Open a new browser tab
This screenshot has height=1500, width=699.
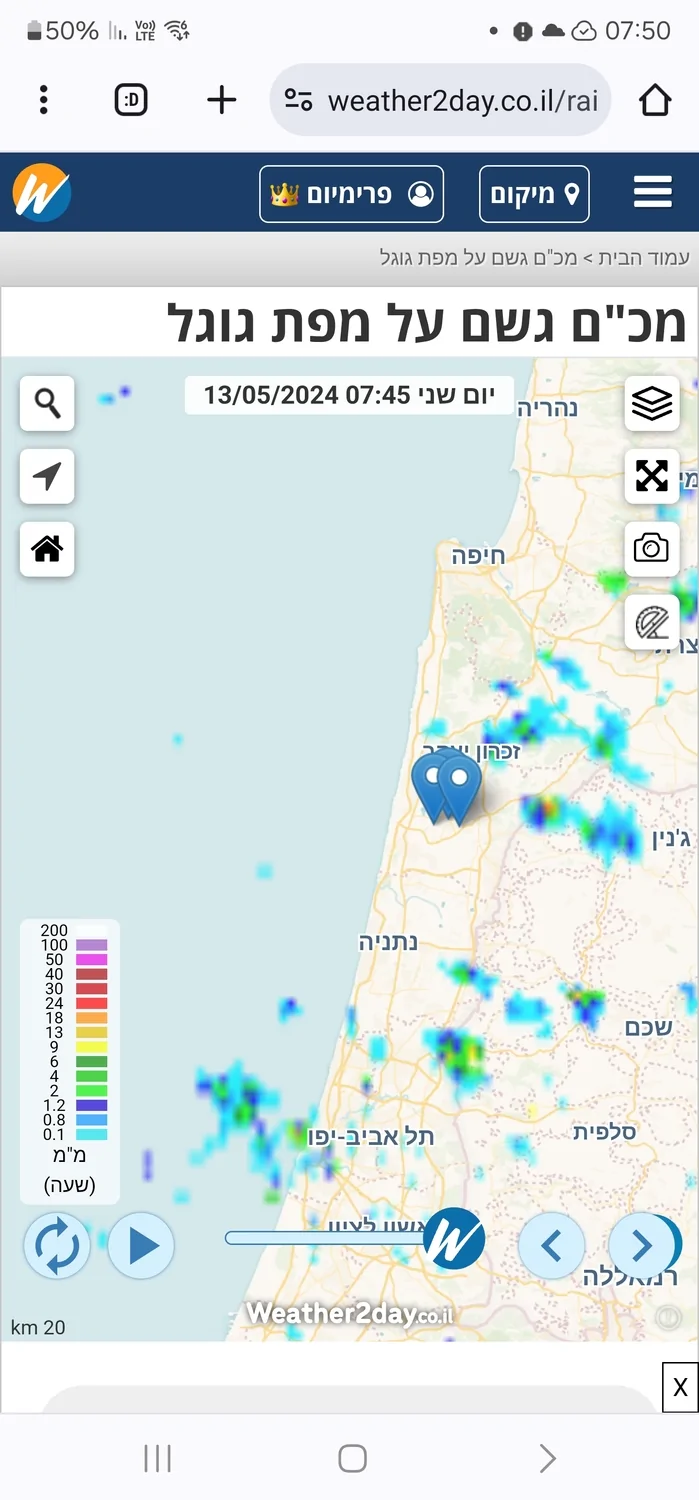(x=221, y=100)
